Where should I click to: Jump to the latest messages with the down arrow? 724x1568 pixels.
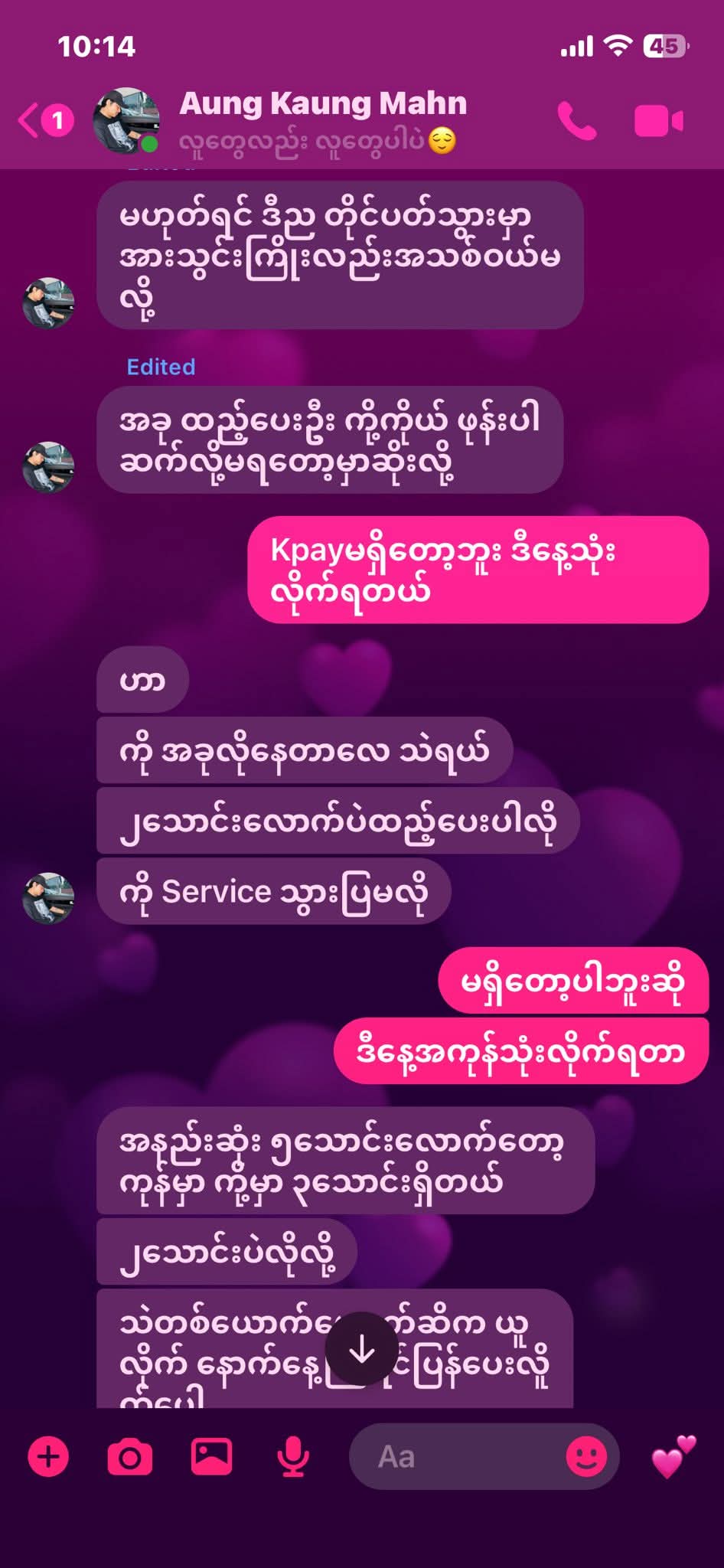click(361, 1351)
